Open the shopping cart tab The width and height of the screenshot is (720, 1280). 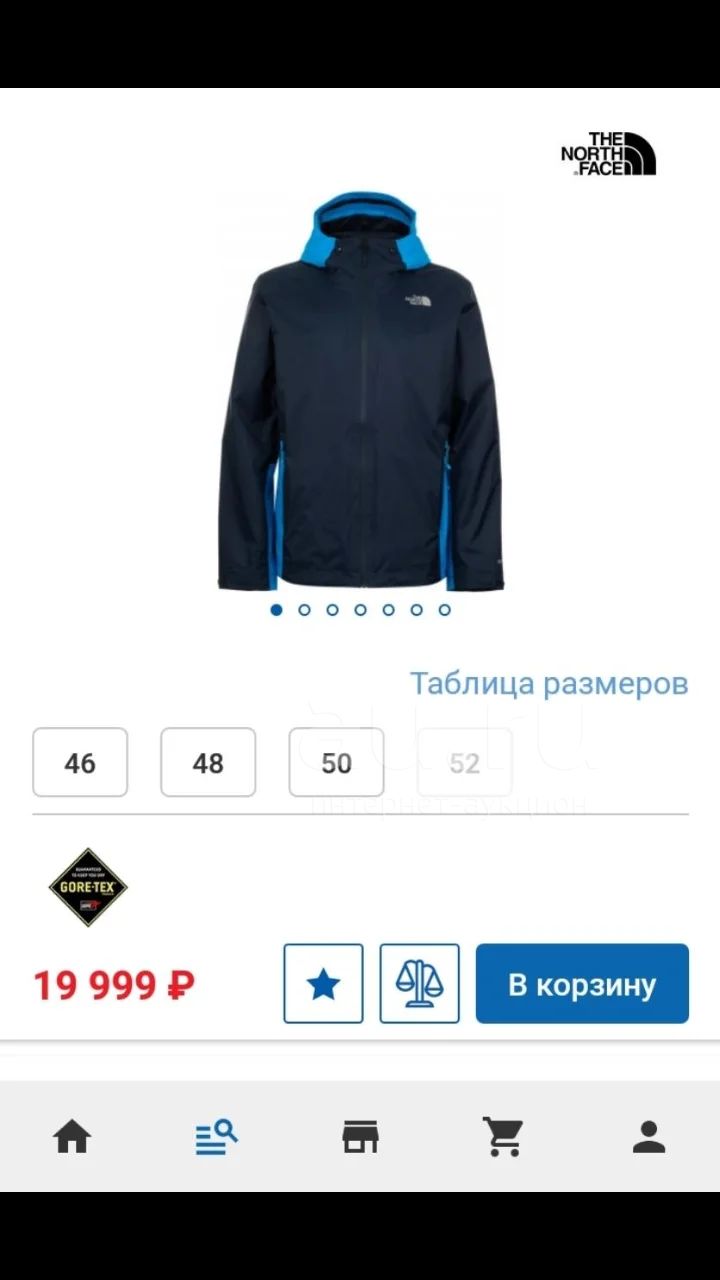503,1137
